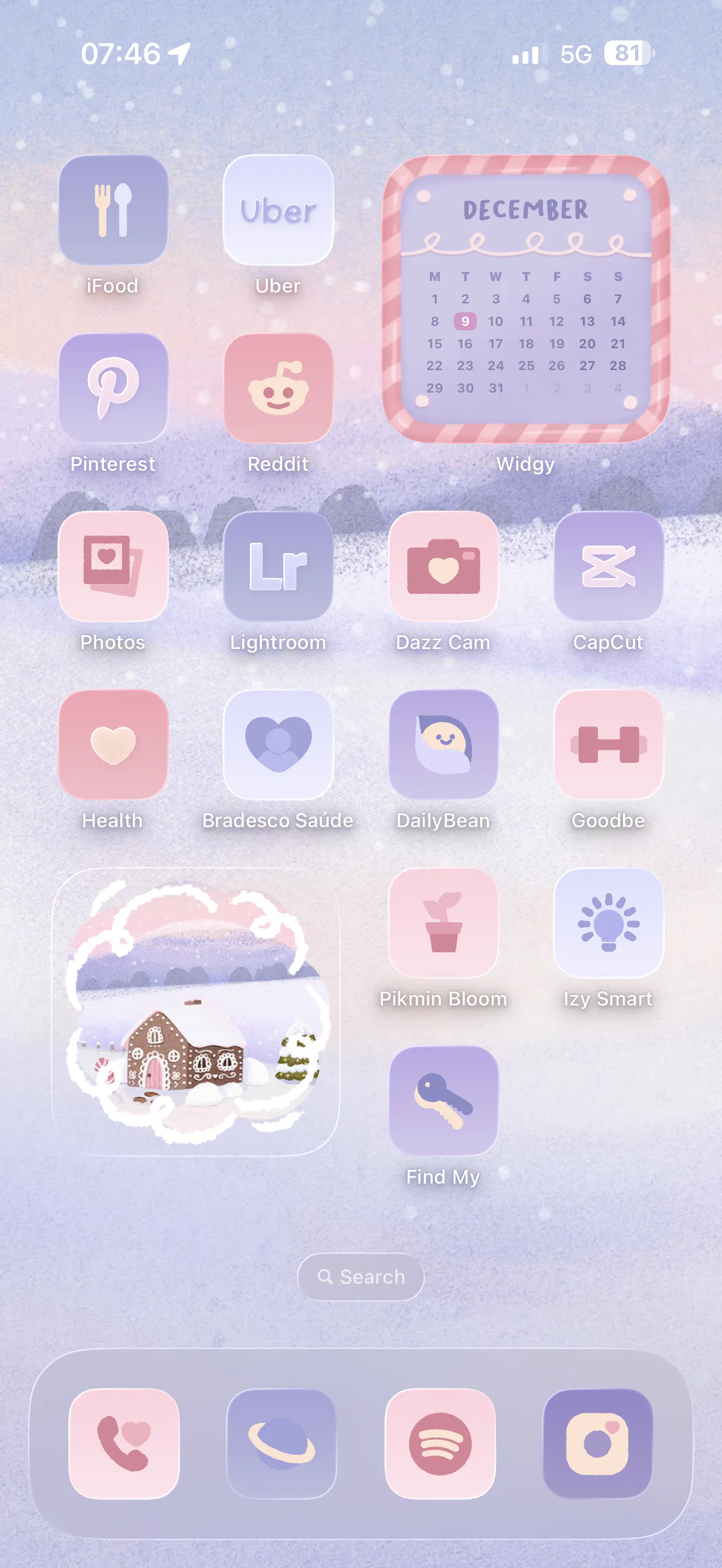This screenshot has height=1568, width=722.
Task: Launch Spotify from the dock
Action: [x=440, y=1443]
